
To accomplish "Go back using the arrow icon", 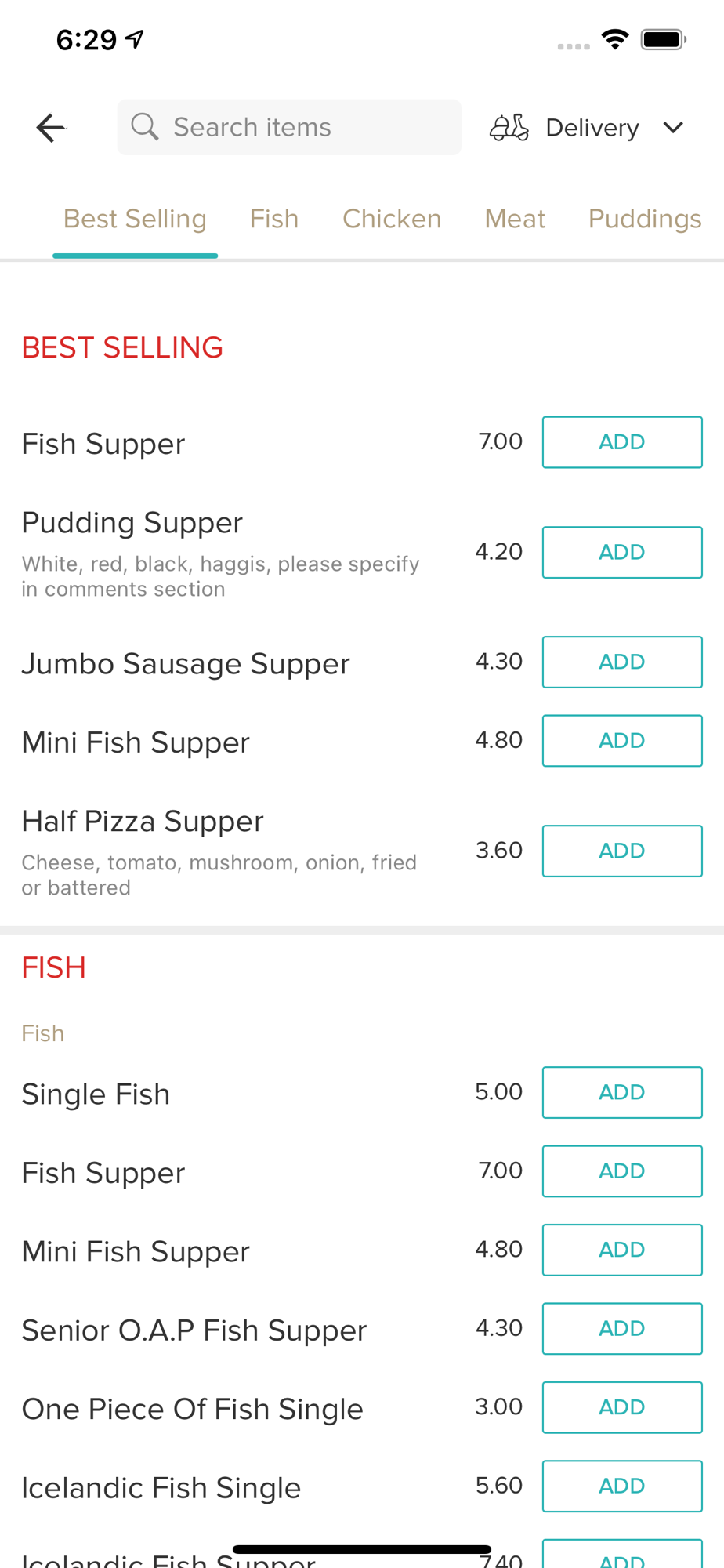I will coord(51,128).
